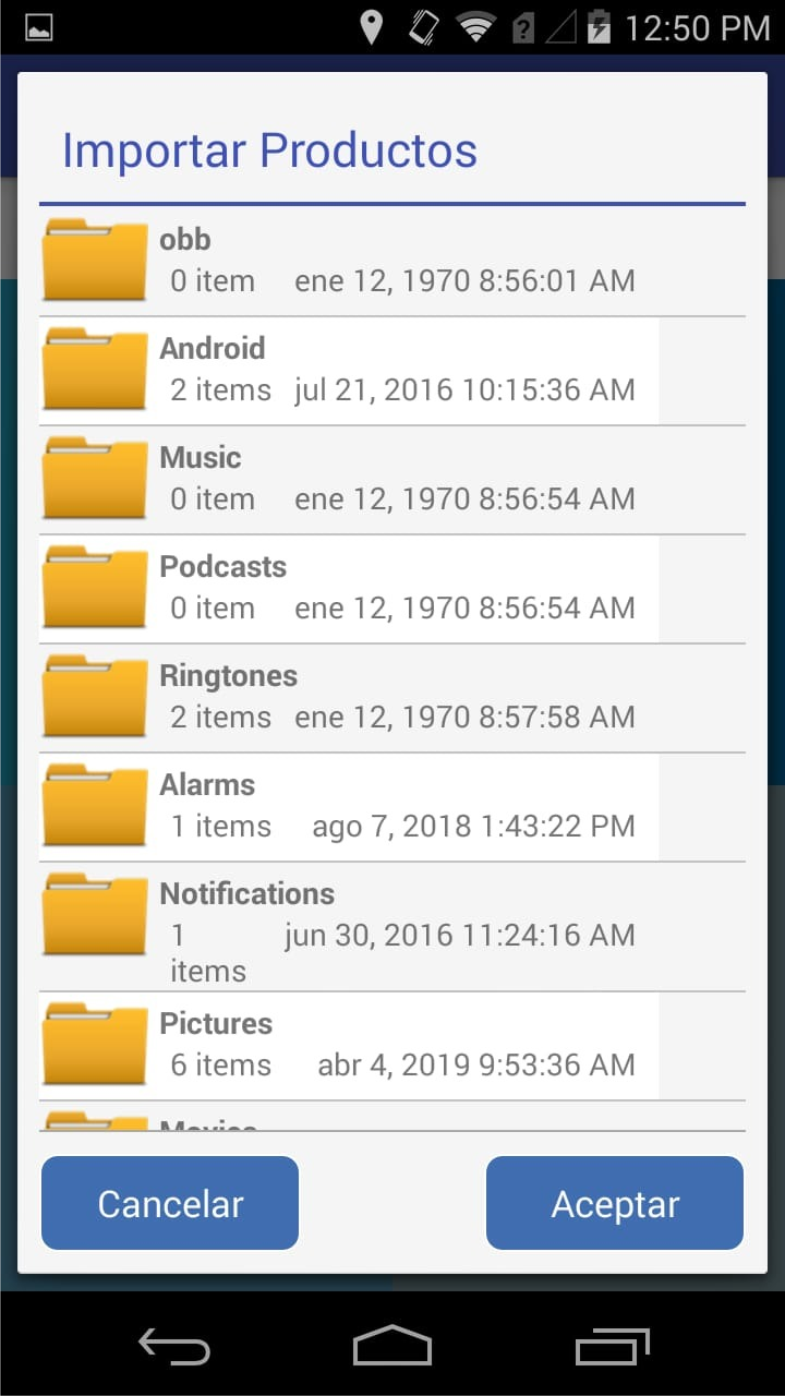Open the Android folder icon
This screenshot has height=1396, width=786.
tap(93, 367)
